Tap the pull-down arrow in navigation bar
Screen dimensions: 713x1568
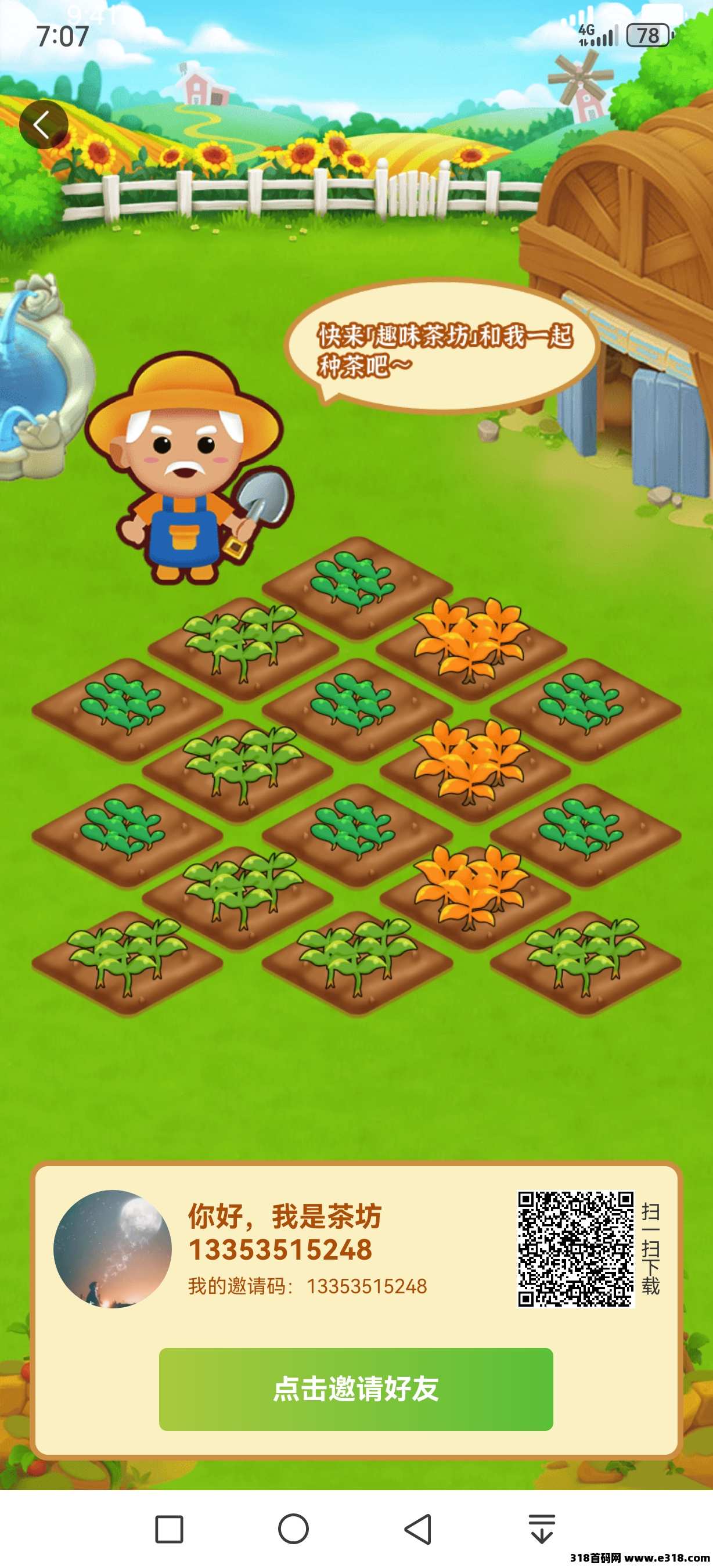[x=542, y=1529]
